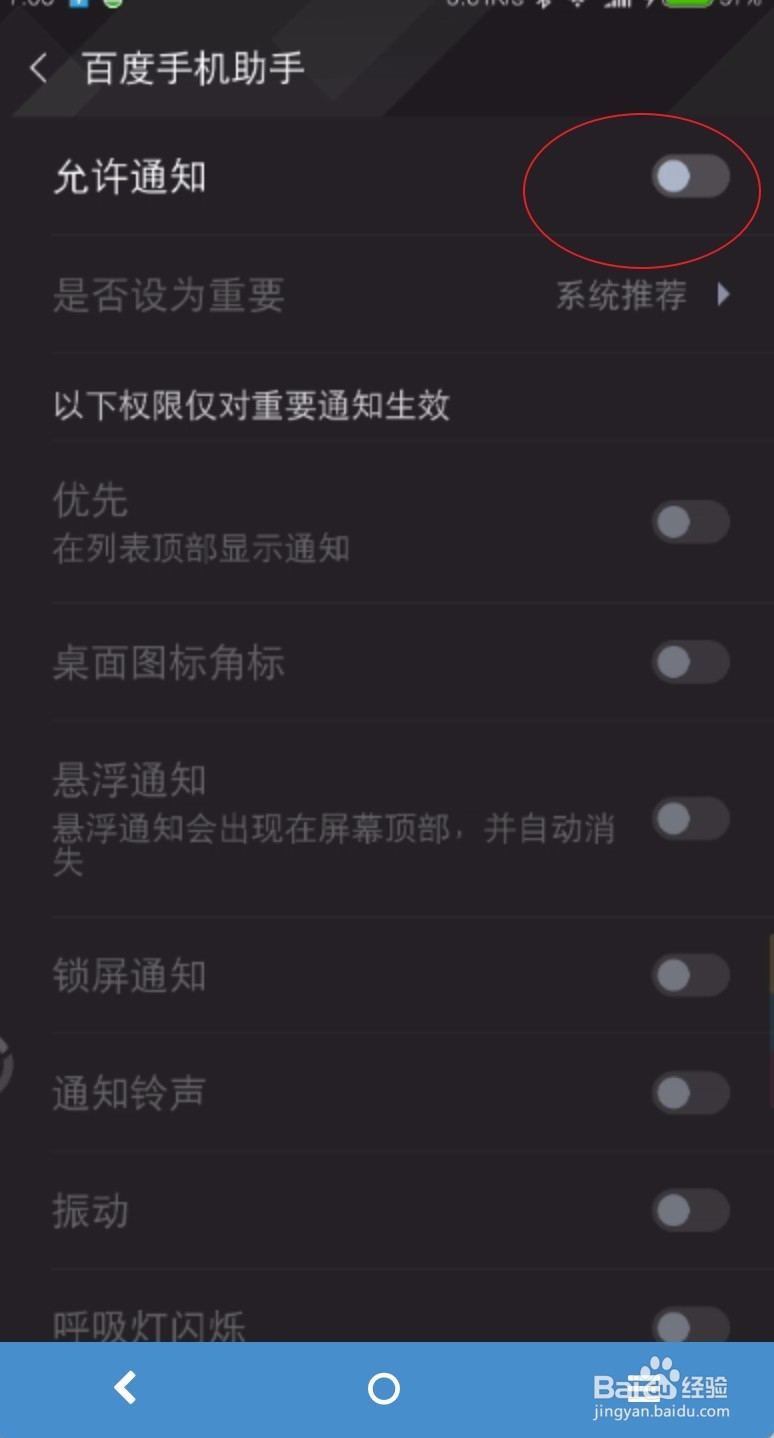Tap the back chevron in the navigation bar
Image resolution: width=774 pixels, height=1438 pixels.
(x=124, y=1388)
